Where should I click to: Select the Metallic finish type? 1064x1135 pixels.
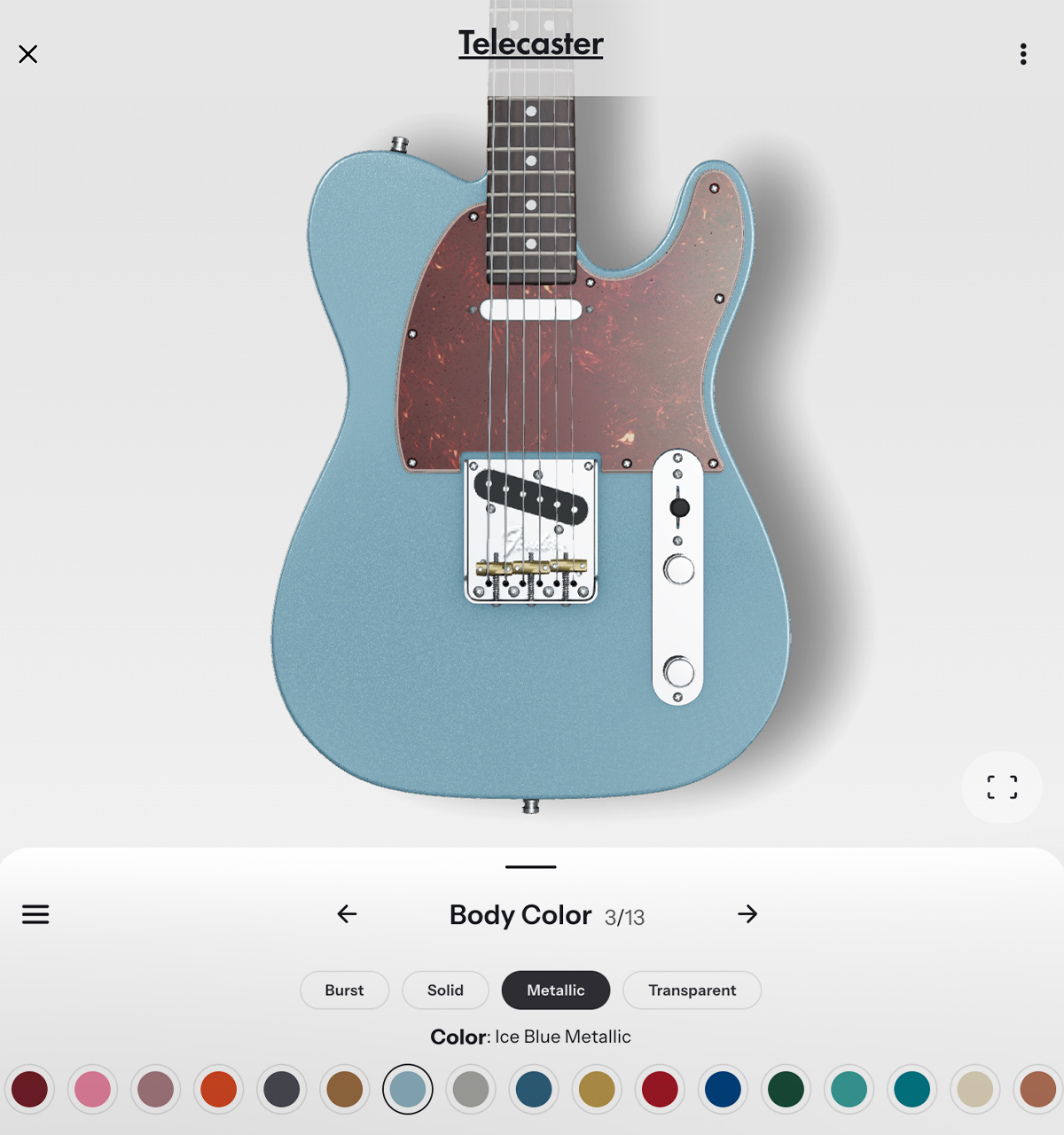click(556, 990)
